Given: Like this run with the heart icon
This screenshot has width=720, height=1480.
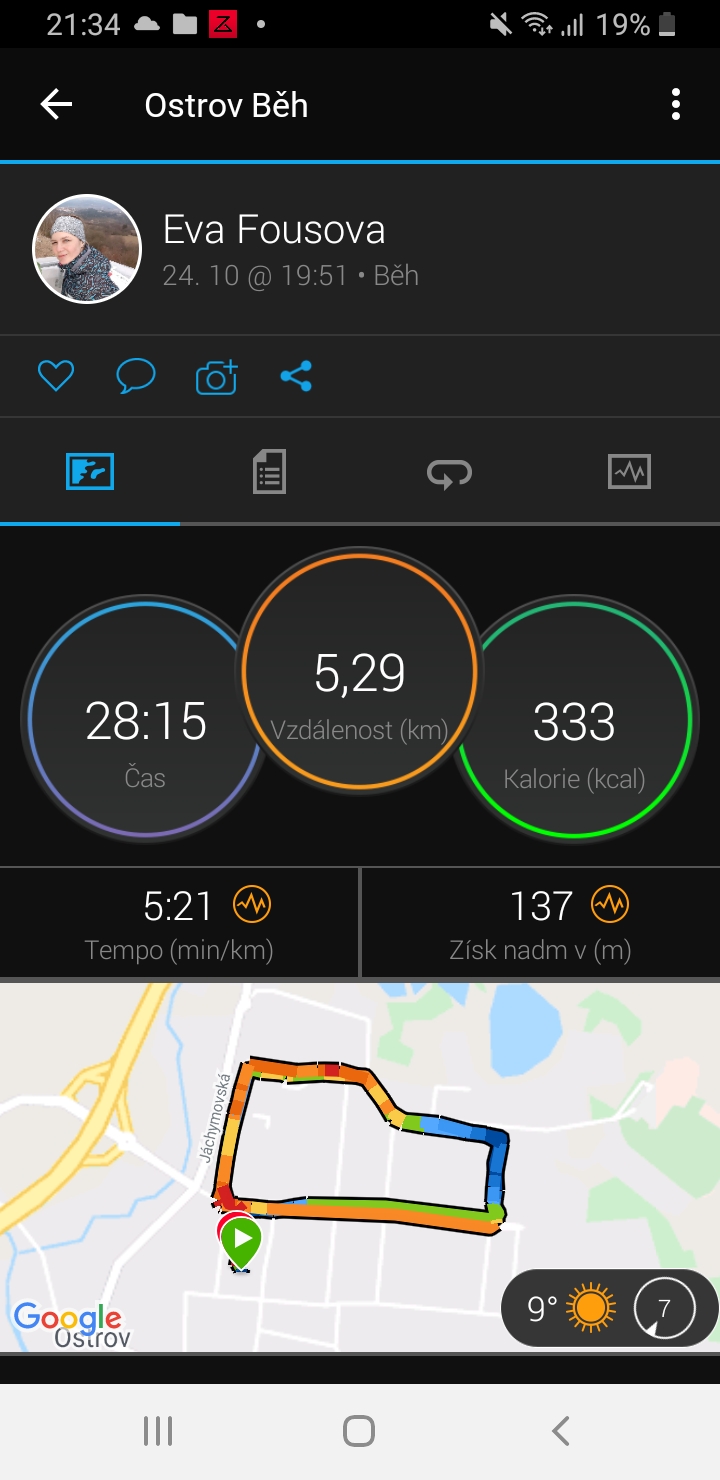Looking at the screenshot, I should click(x=56, y=376).
